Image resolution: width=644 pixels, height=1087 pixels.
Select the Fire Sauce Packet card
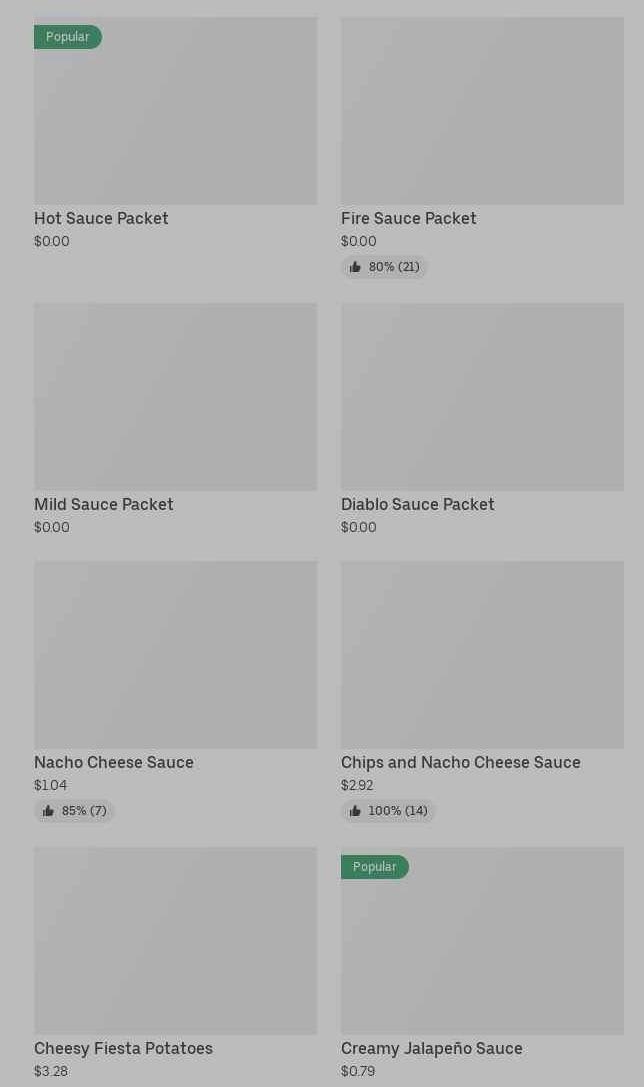[x=482, y=148]
